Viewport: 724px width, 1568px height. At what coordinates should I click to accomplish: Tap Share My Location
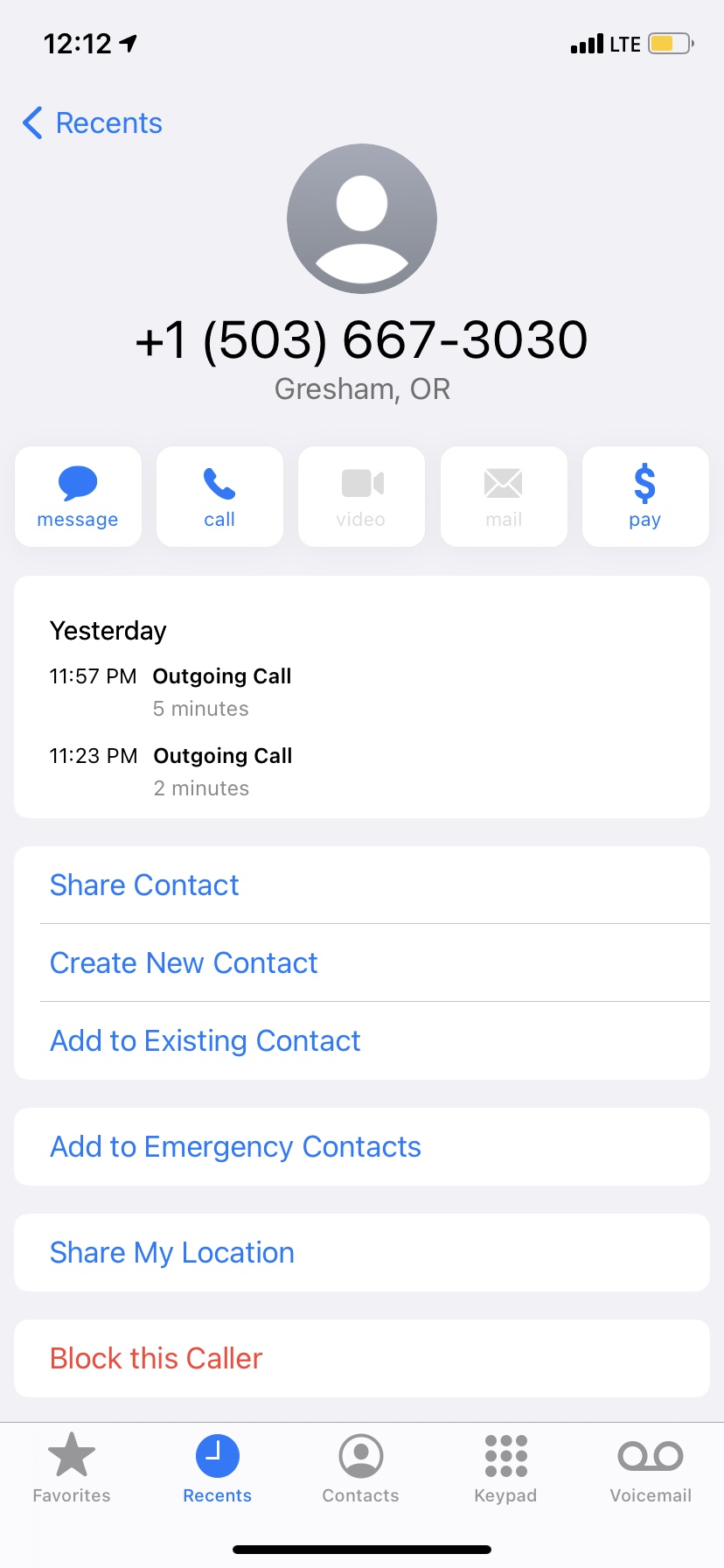coord(172,1252)
